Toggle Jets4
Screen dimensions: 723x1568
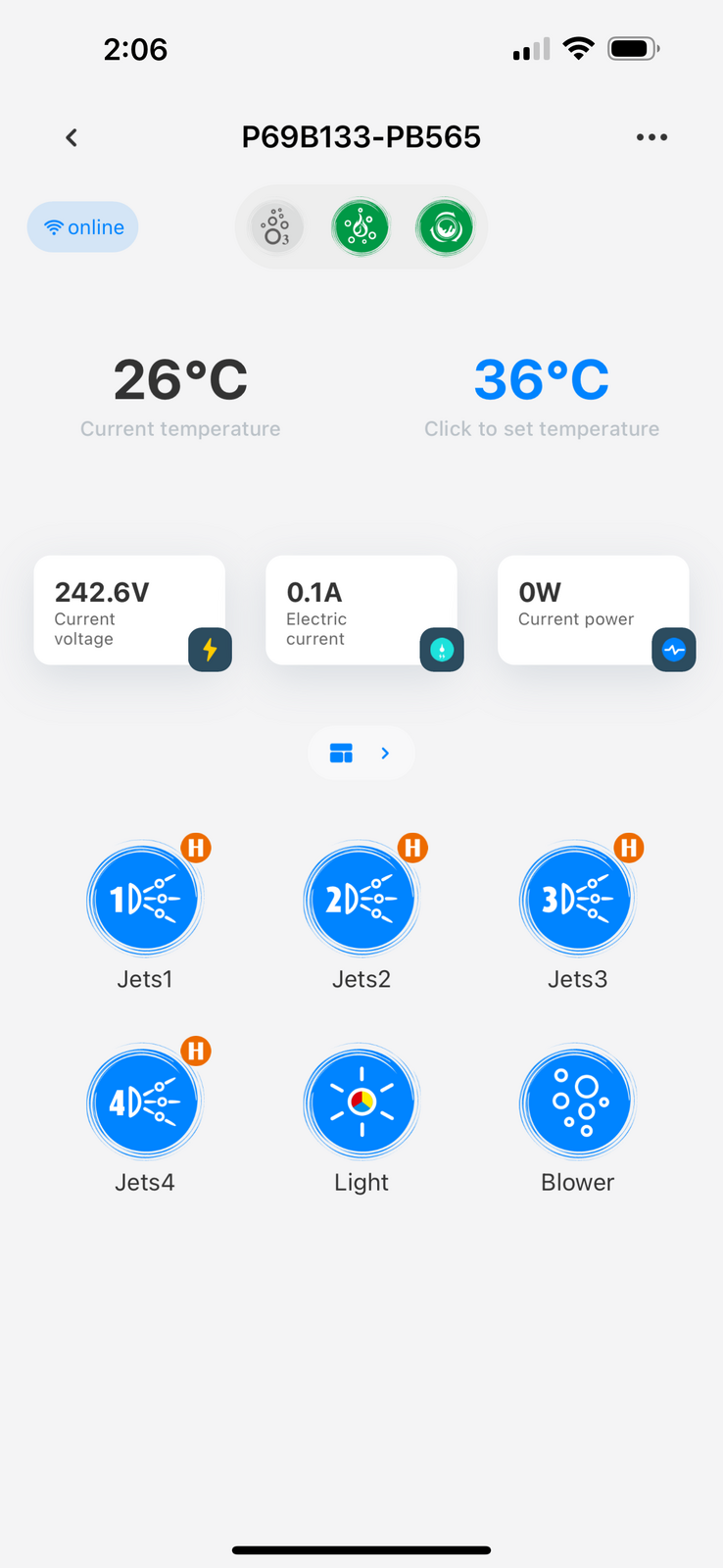click(145, 1102)
